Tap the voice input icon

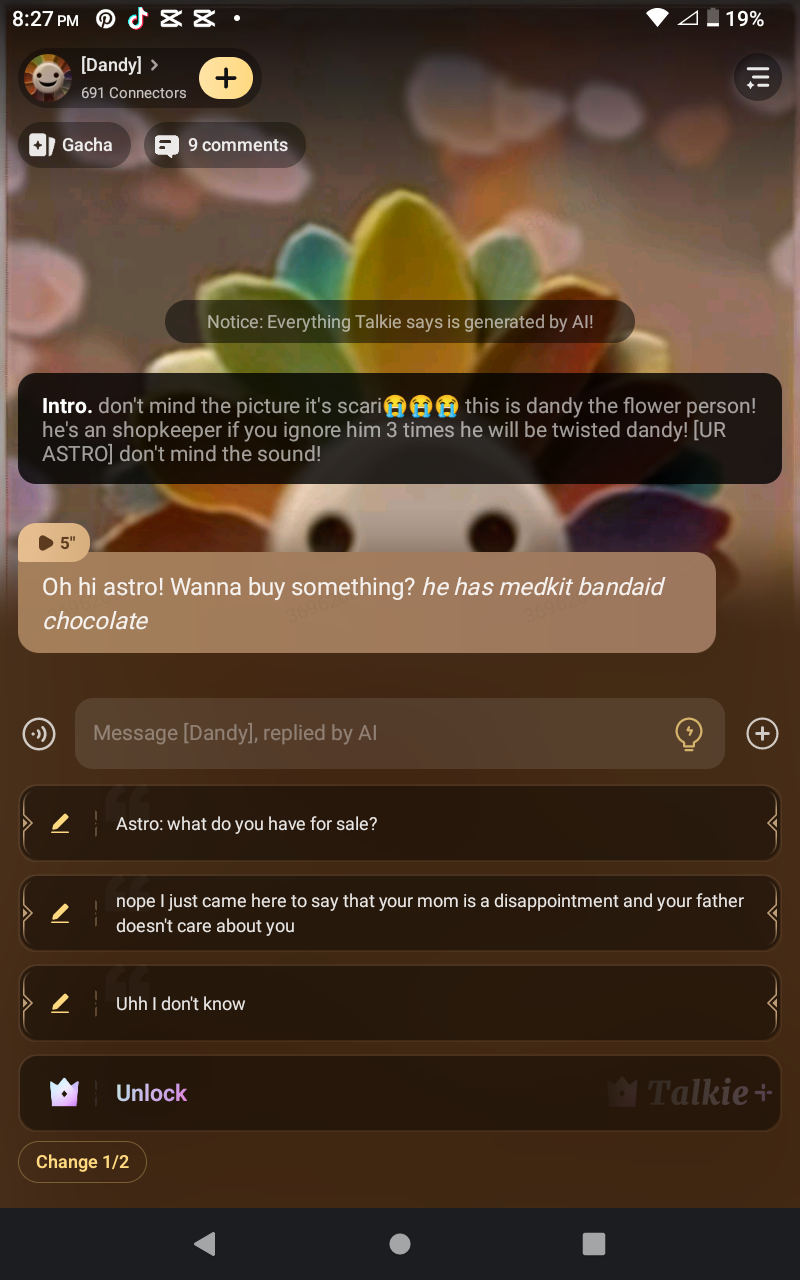tap(39, 734)
